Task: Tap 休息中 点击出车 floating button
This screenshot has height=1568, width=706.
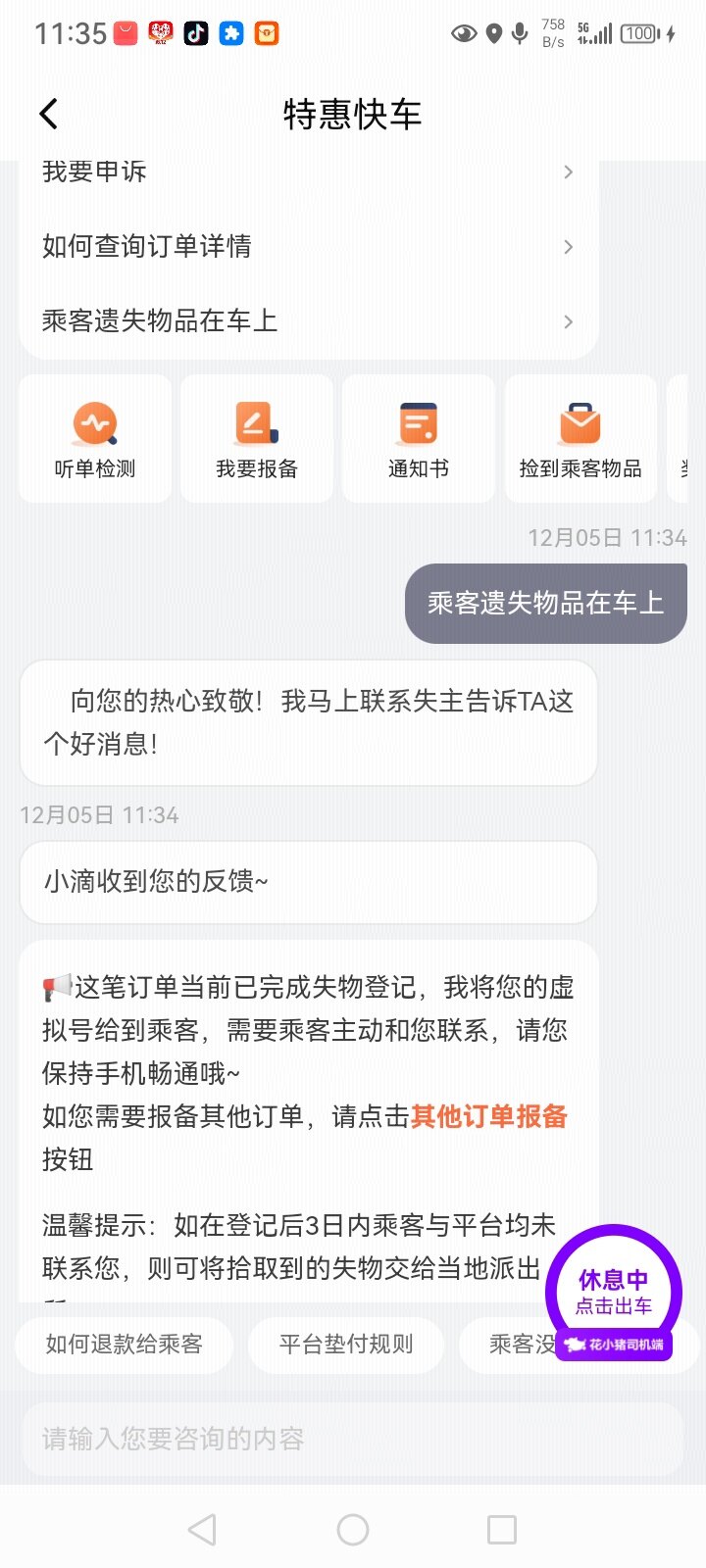Action: (614, 1290)
